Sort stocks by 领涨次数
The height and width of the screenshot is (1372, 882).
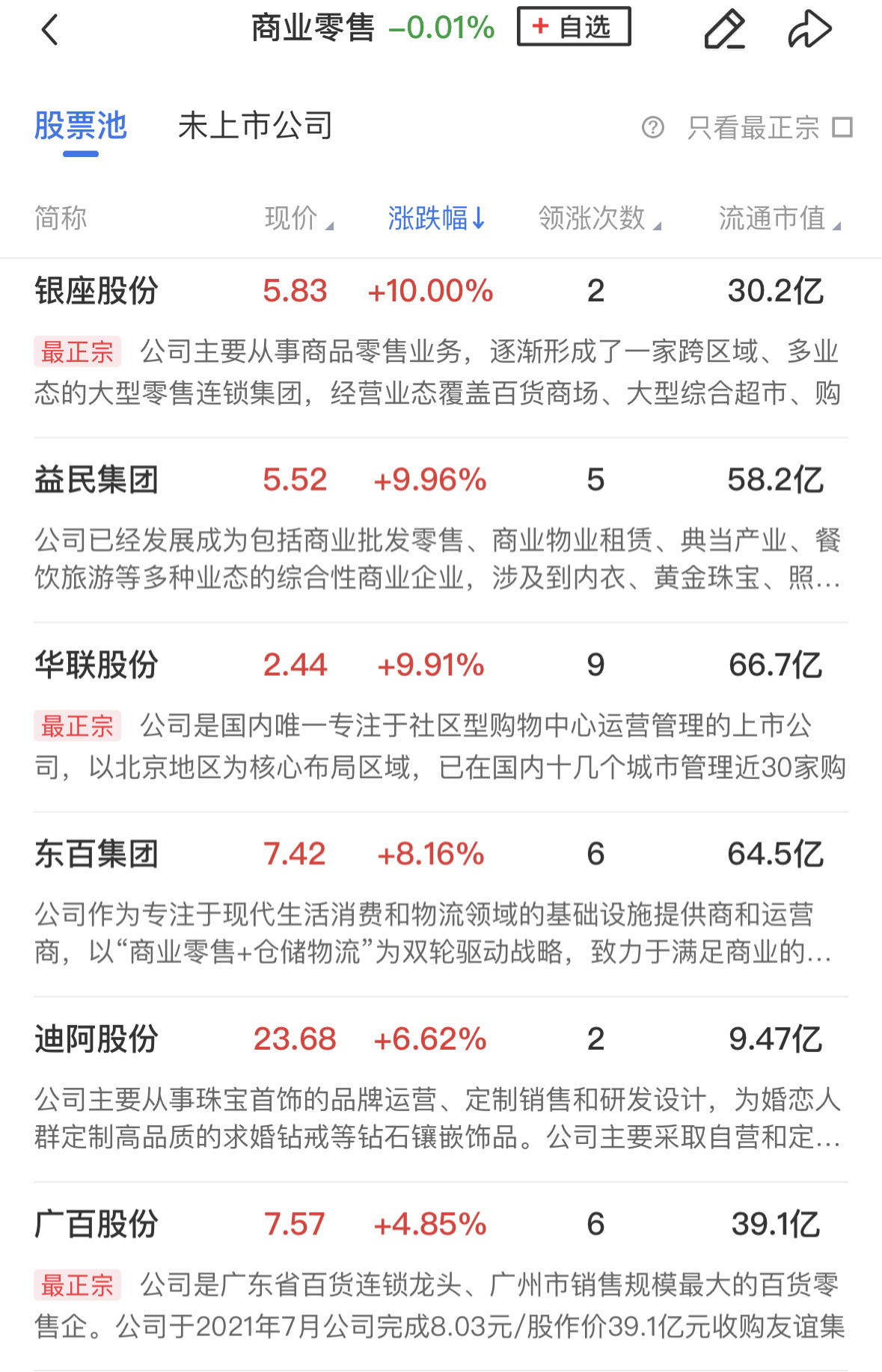(598, 218)
